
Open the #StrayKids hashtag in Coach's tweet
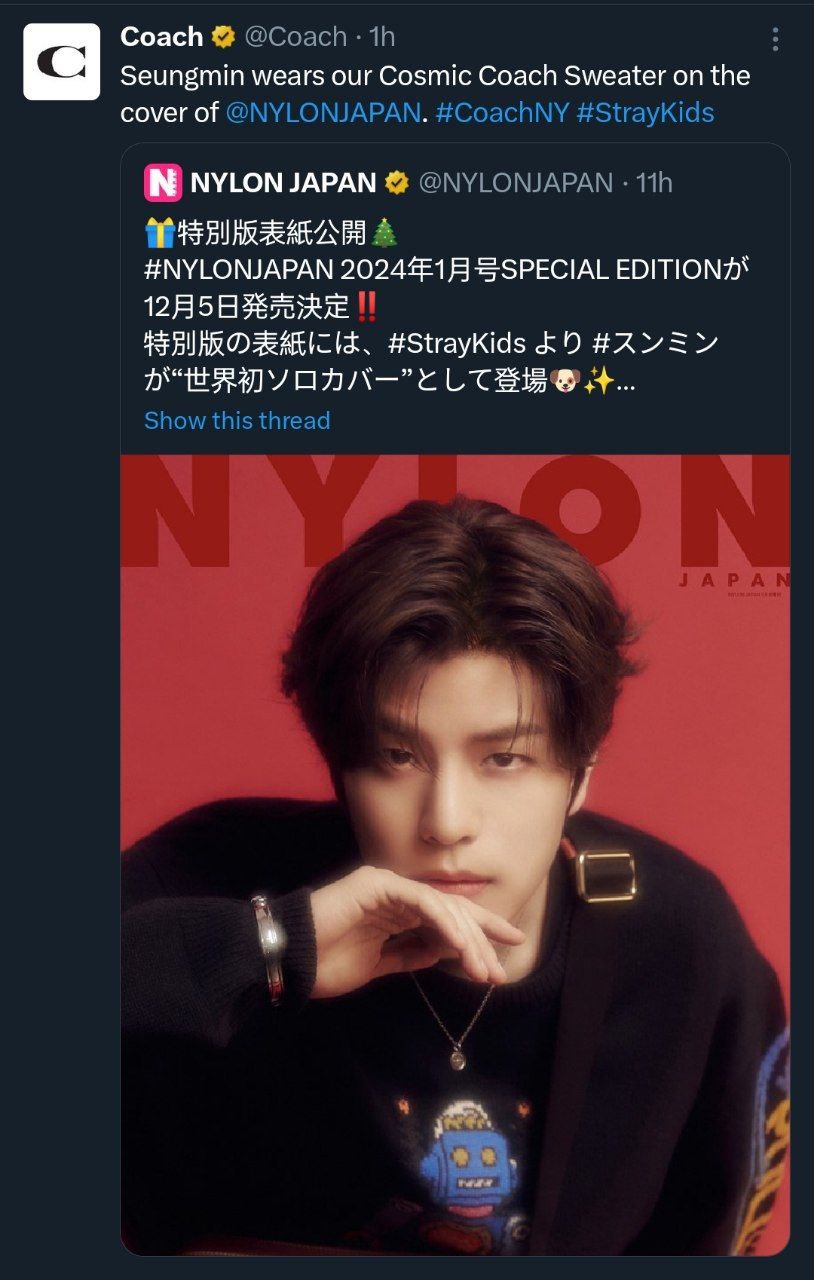[646, 113]
